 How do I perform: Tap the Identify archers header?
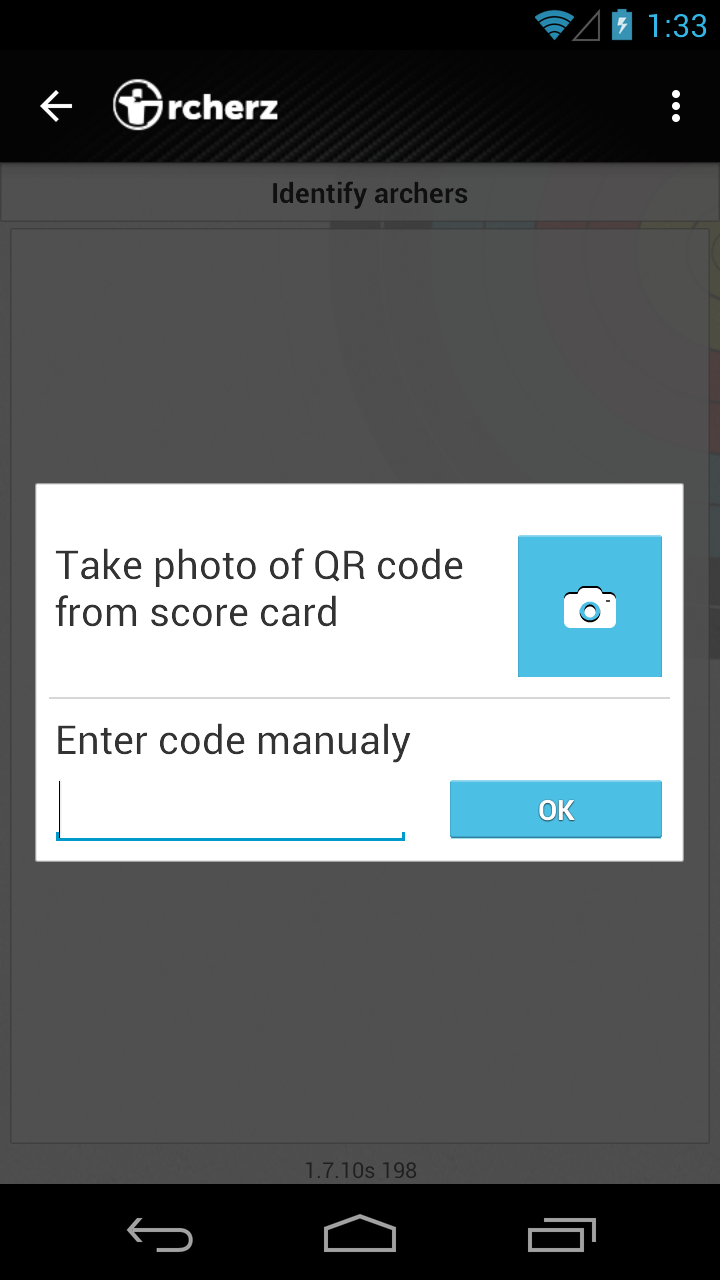(368, 192)
